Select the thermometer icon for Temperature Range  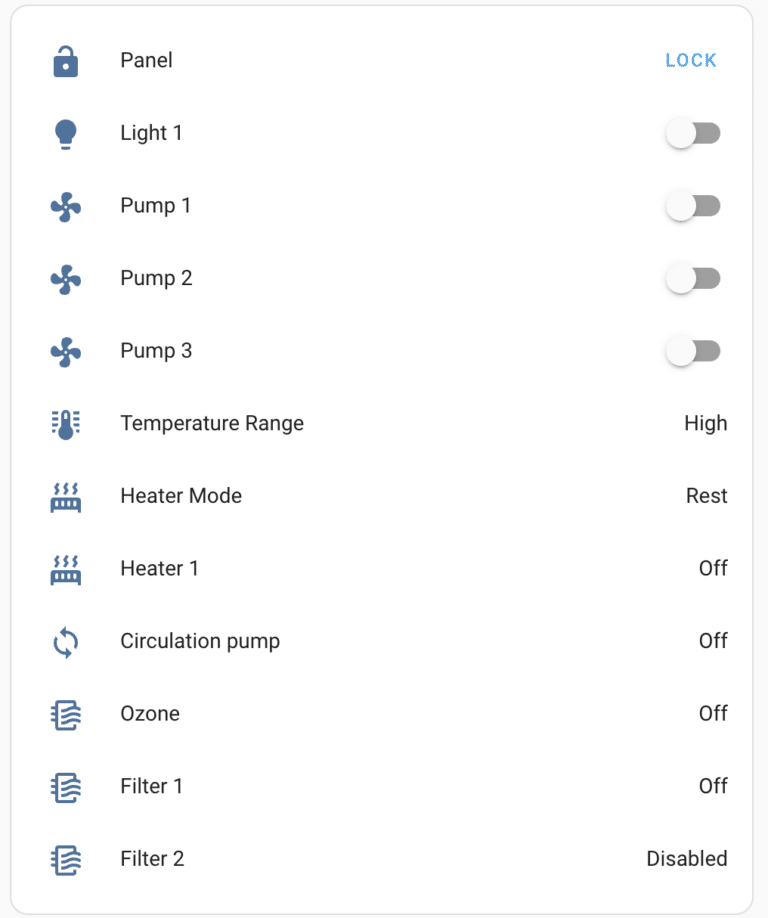pyautogui.click(x=65, y=423)
